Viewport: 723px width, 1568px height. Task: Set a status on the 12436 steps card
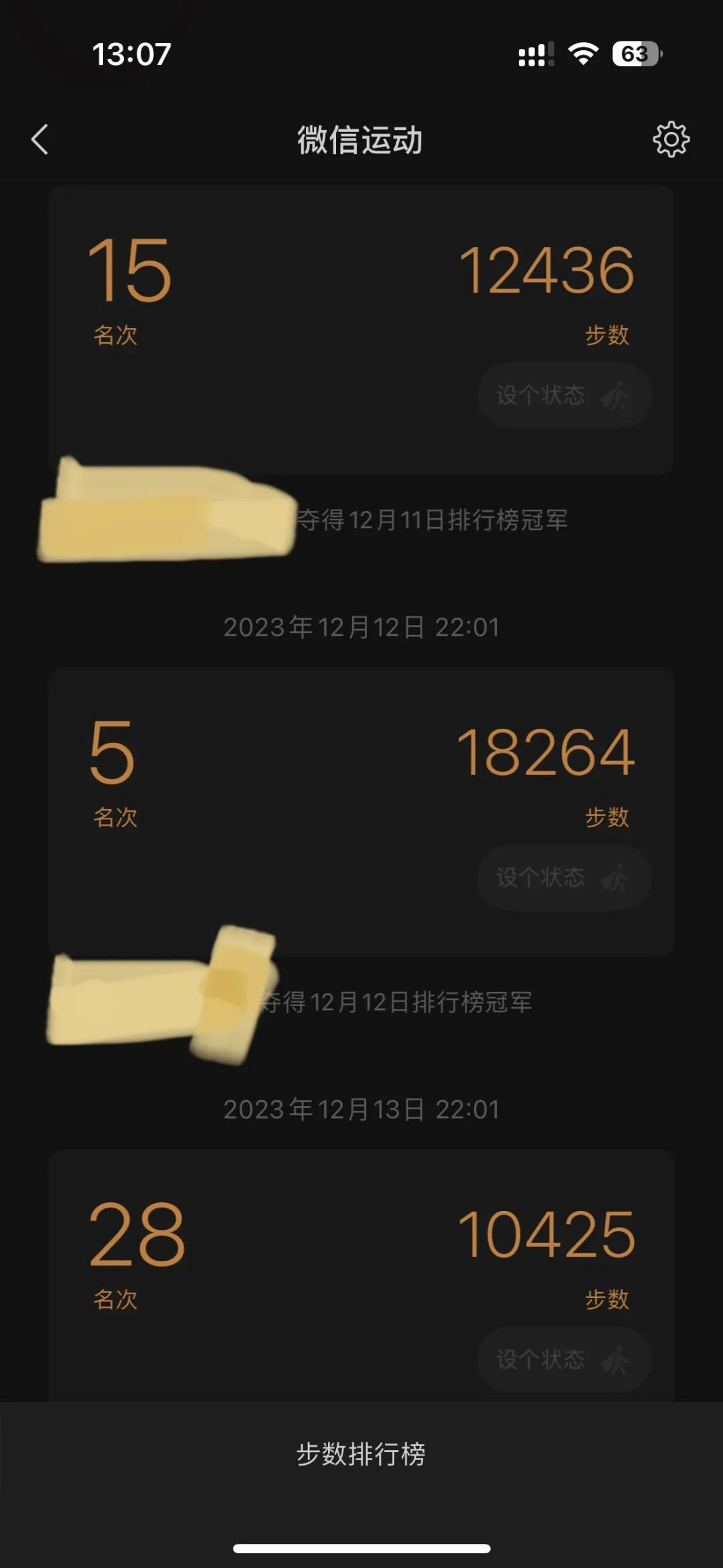564,395
